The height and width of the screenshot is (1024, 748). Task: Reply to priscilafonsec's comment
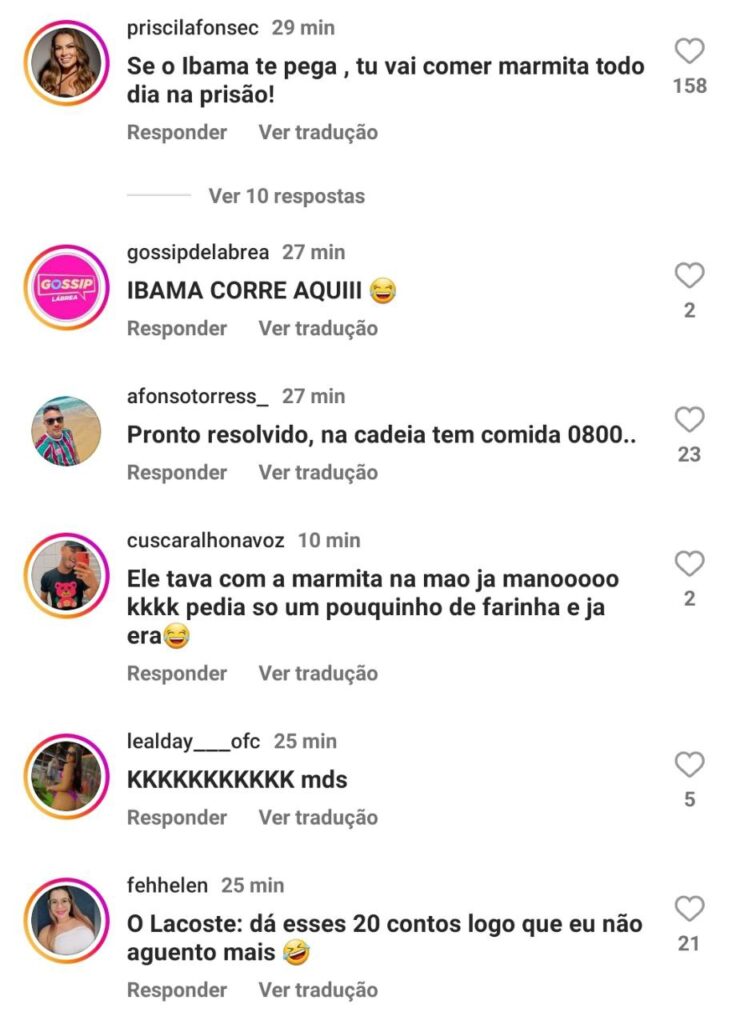tap(177, 132)
